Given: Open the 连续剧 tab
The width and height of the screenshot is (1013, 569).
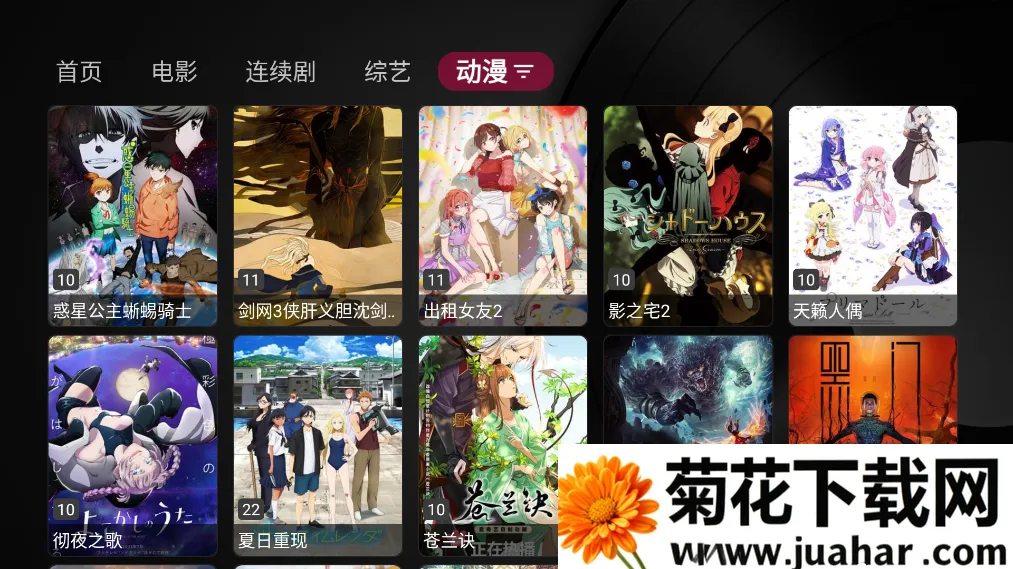Looking at the screenshot, I should [x=280, y=72].
